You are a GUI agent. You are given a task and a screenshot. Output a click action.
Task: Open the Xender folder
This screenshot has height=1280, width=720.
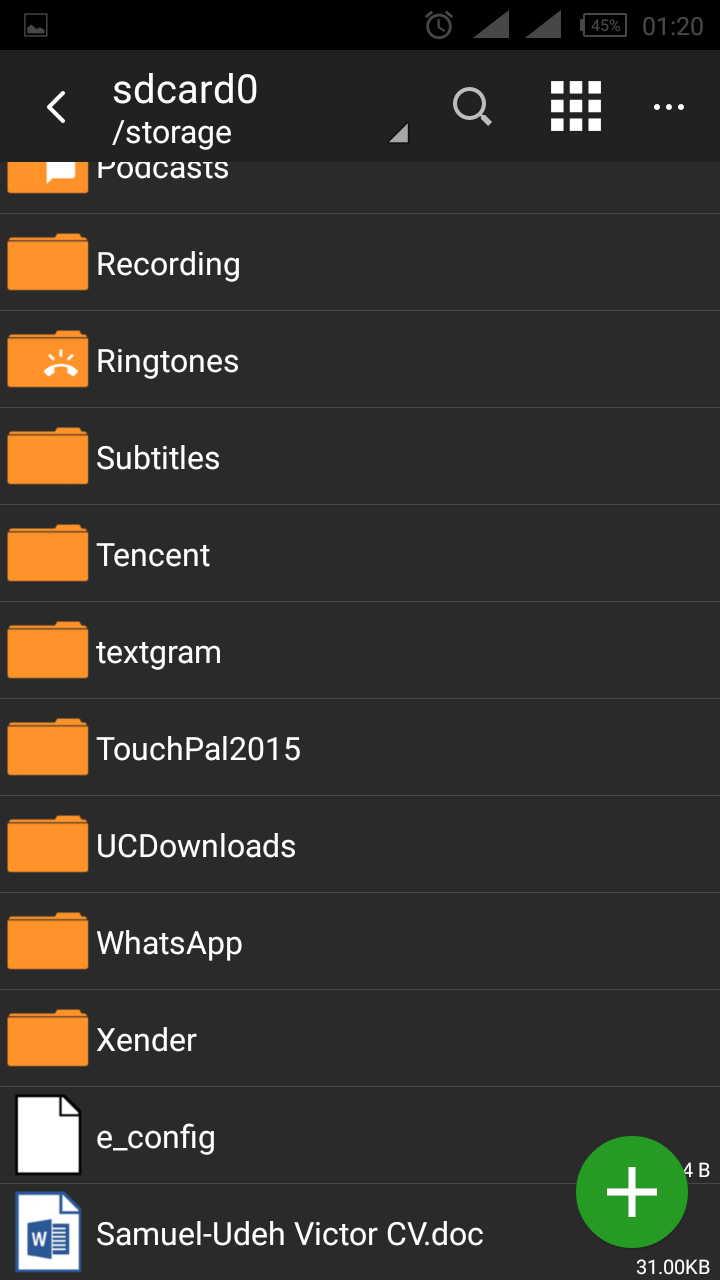click(360, 1038)
